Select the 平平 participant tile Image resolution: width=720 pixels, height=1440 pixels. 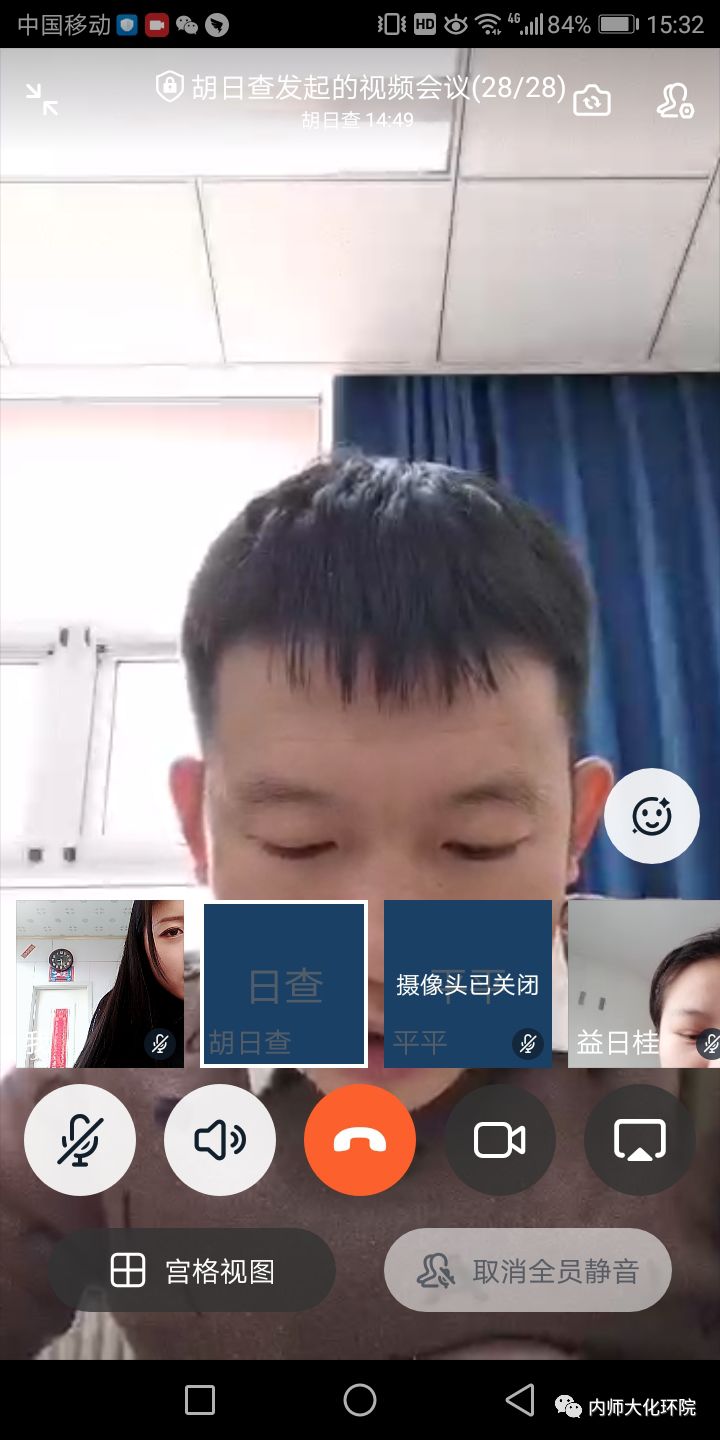click(468, 984)
